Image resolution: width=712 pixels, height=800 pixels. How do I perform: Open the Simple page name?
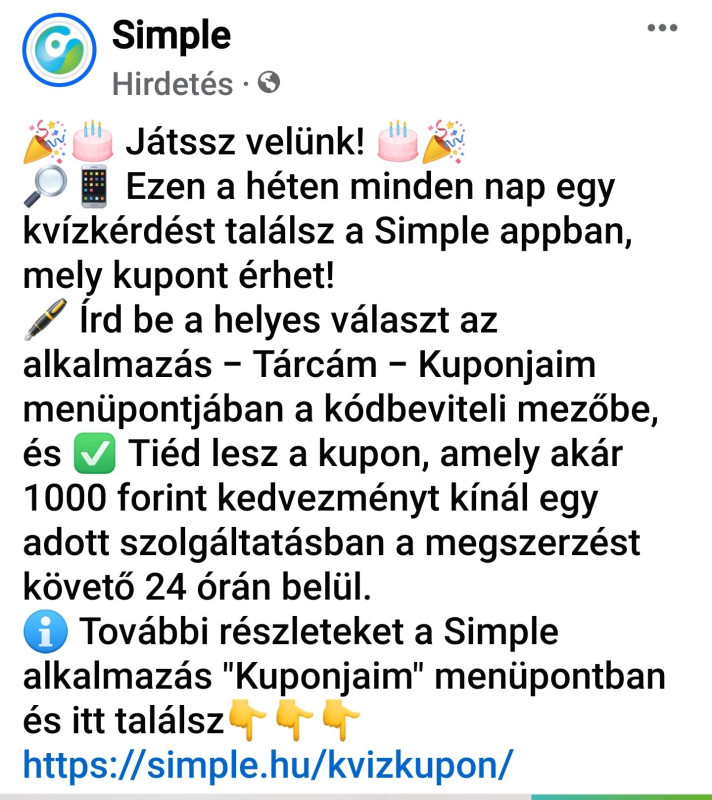click(170, 37)
